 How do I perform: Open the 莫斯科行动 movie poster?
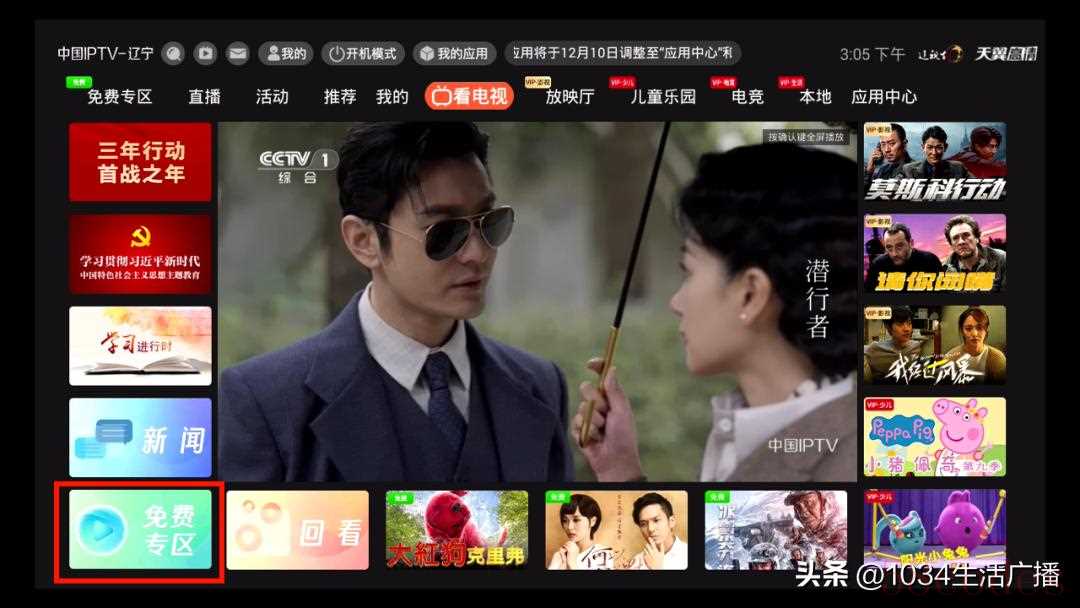935,162
